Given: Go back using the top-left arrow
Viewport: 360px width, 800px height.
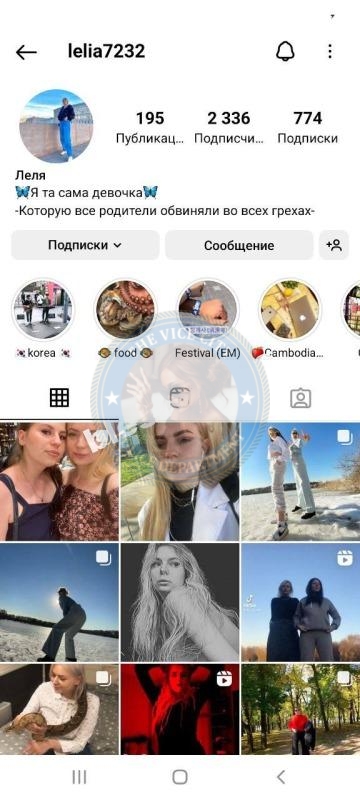Looking at the screenshot, I should 26,52.
